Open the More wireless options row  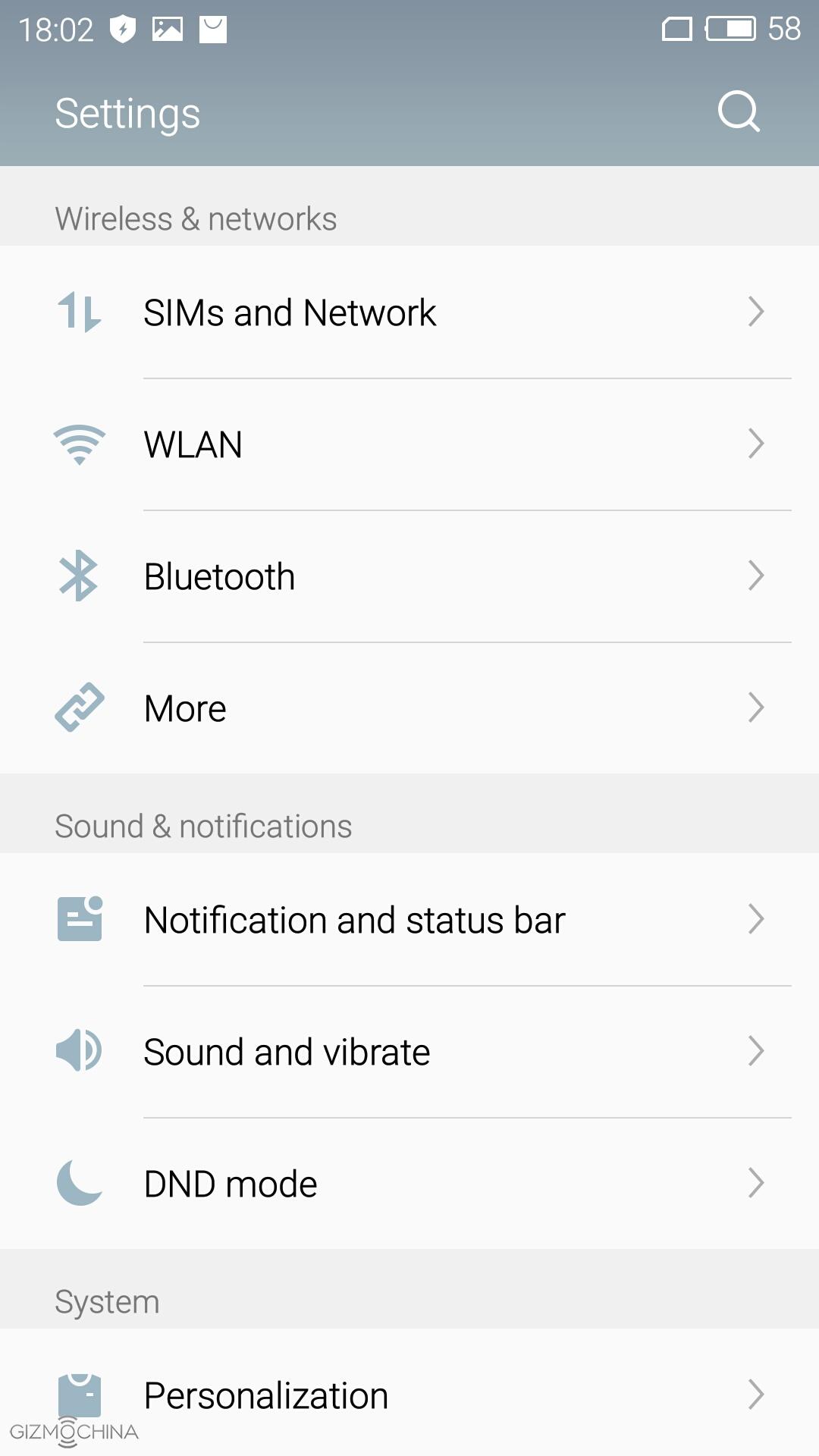click(x=409, y=708)
